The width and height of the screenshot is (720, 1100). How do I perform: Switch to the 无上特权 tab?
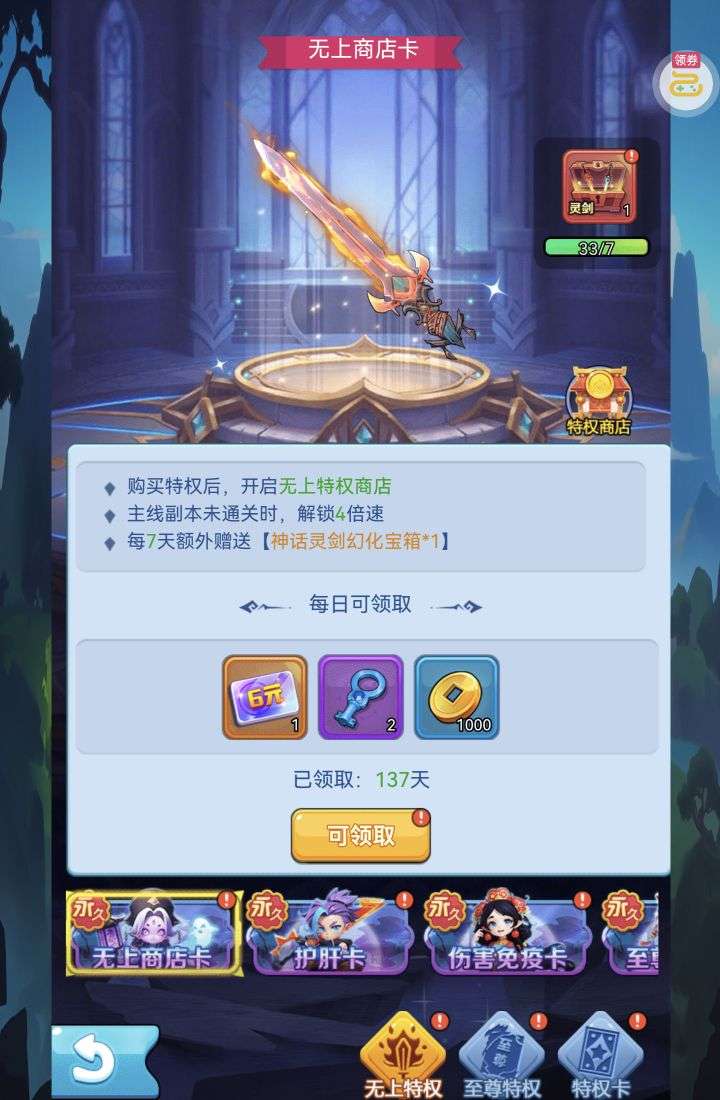click(x=403, y=1055)
